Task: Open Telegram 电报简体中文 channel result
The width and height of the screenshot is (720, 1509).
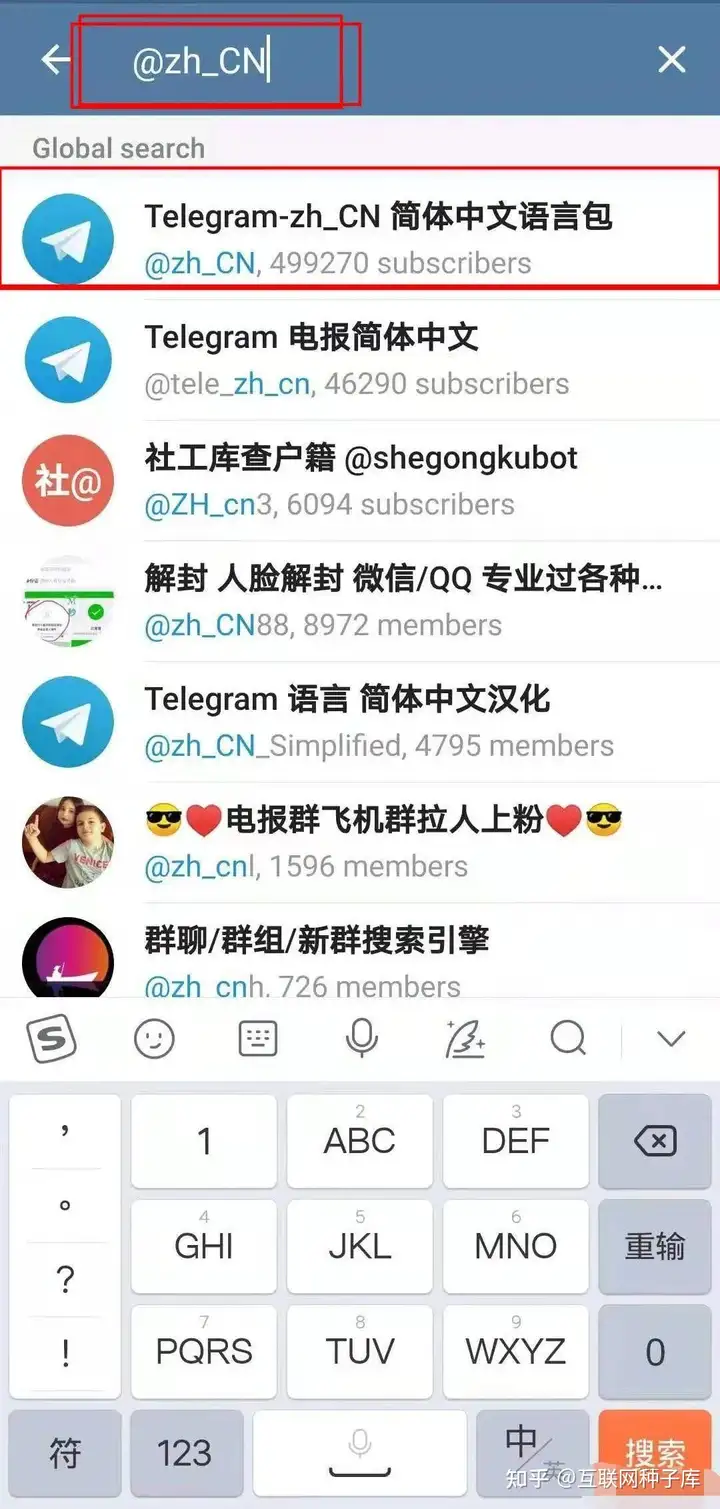Action: point(360,360)
